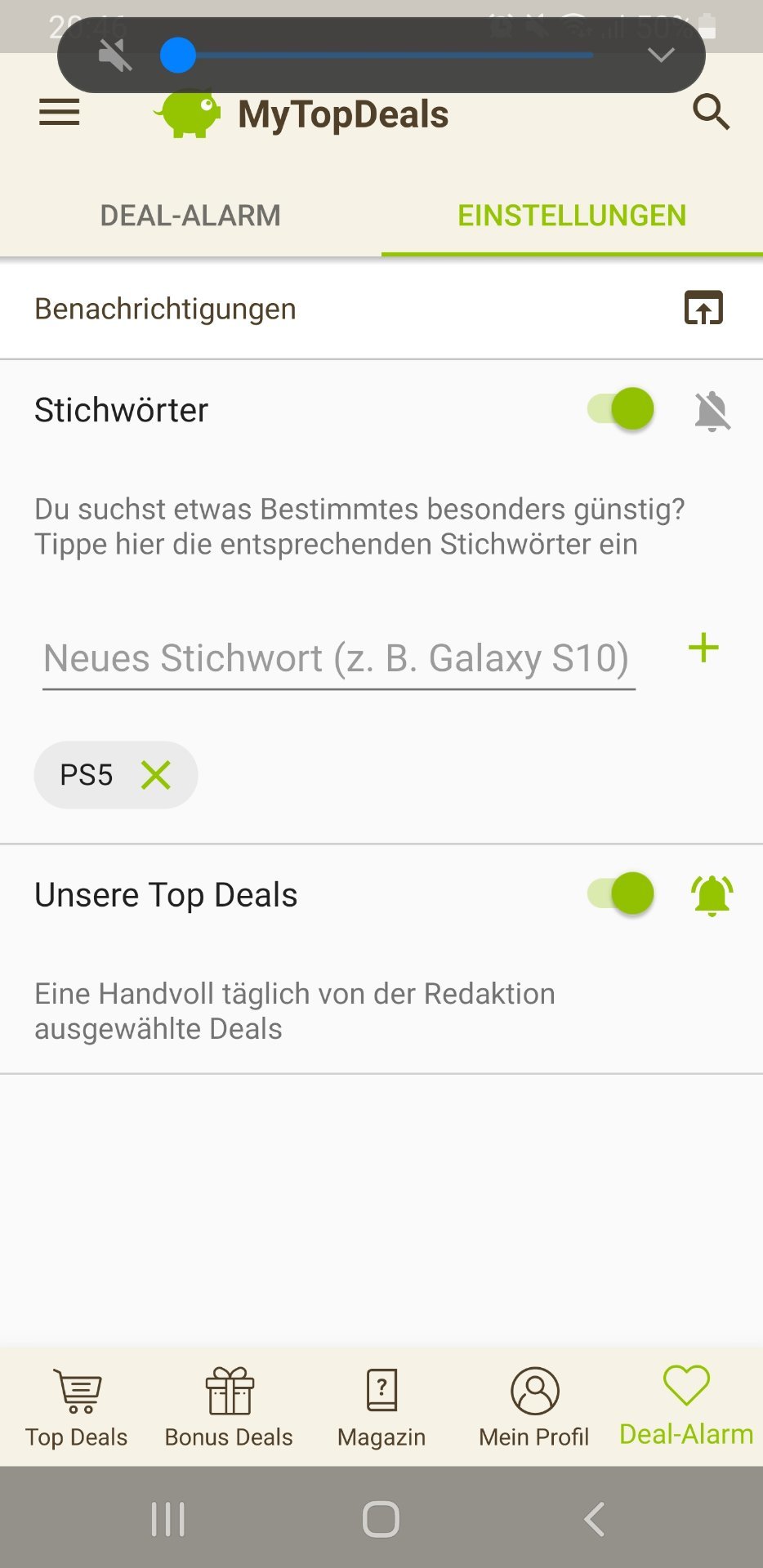Image resolution: width=763 pixels, height=1568 pixels.
Task: Tap the system back button
Action: (595, 1519)
